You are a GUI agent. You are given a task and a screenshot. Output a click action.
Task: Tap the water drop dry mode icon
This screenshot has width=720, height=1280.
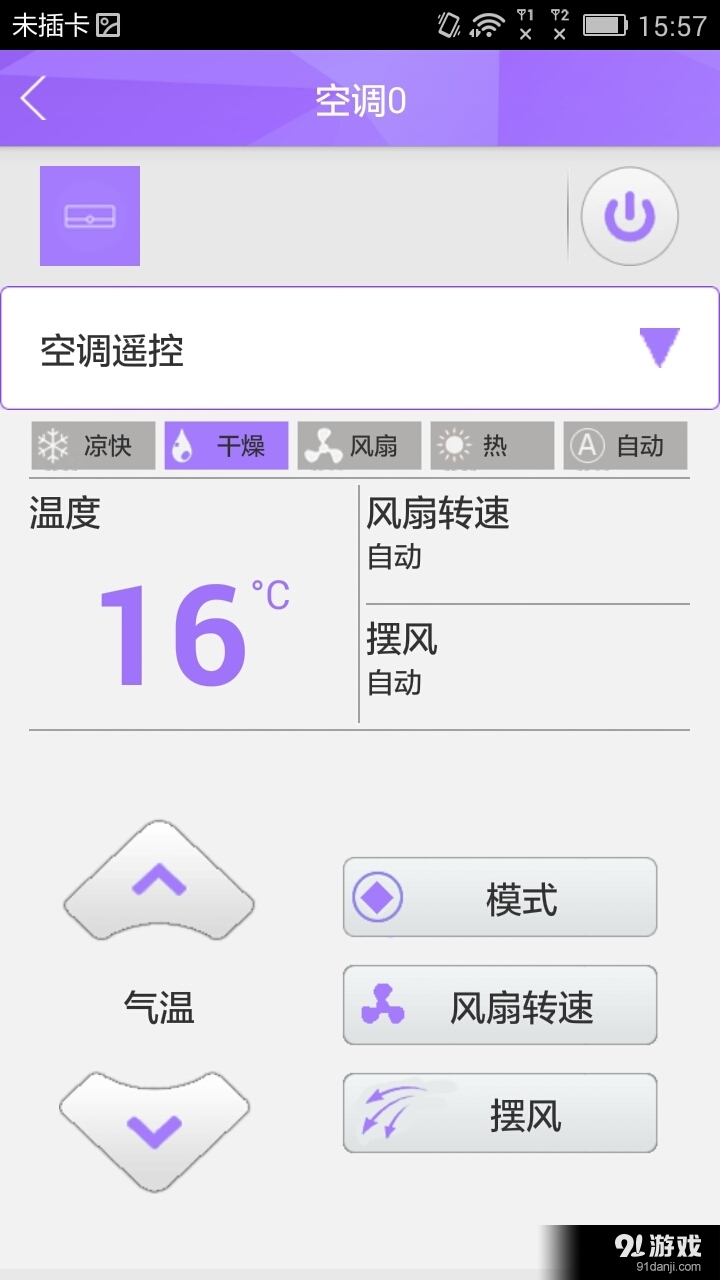183,446
